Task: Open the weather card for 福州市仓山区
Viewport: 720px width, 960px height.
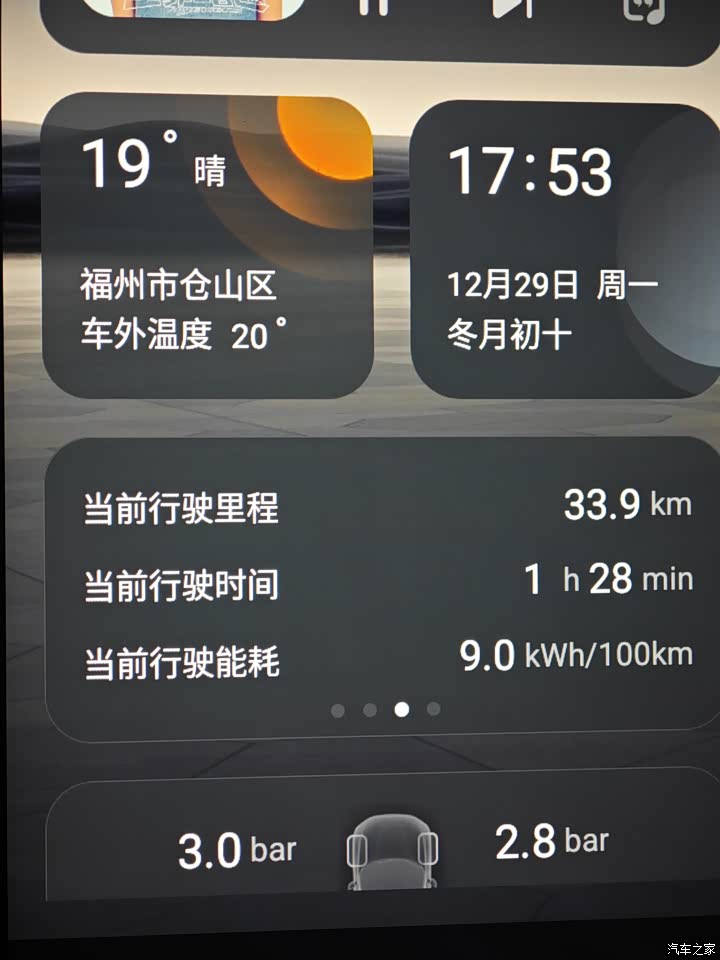Action: tap(208, 247)
